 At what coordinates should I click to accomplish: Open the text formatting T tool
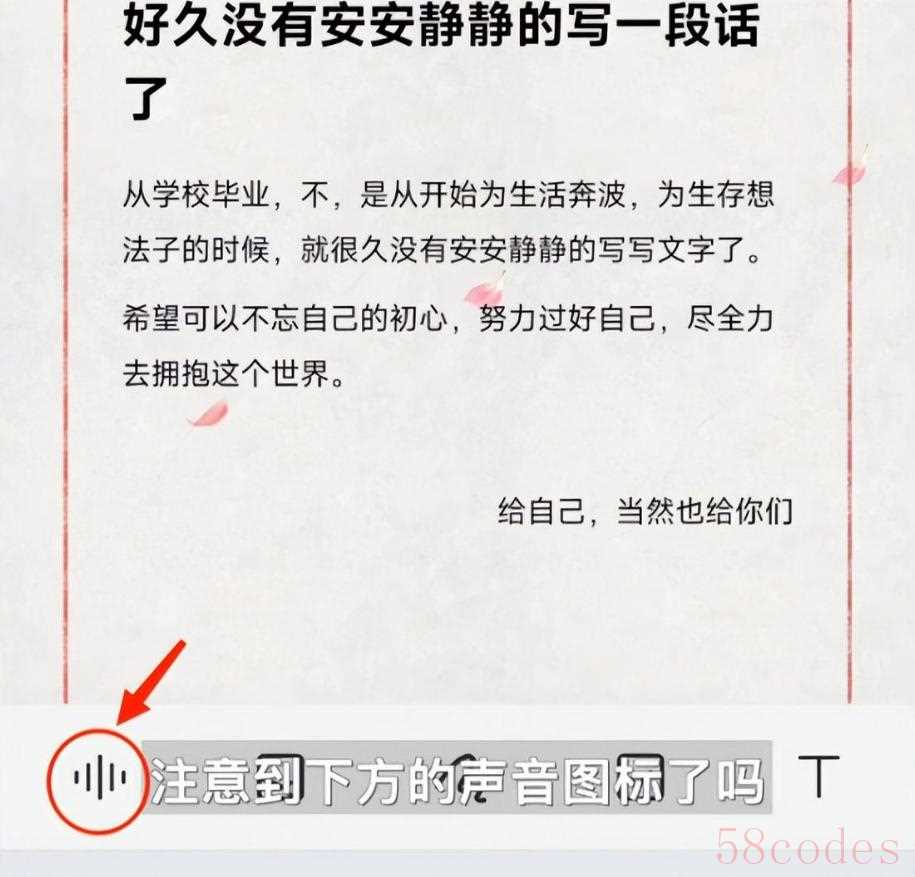pyautogui.click(x=817, y=777)
